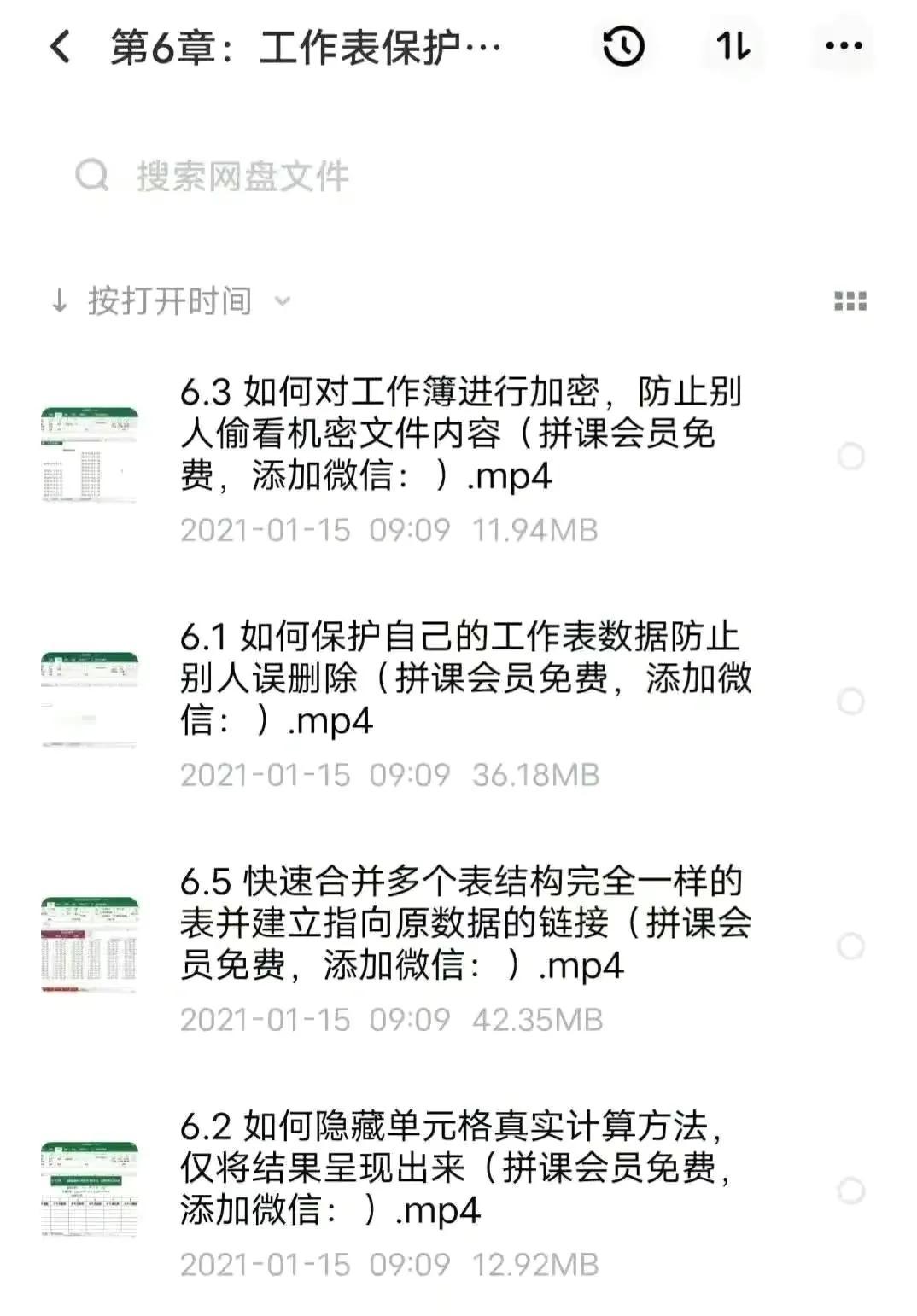The height and width of the screenshot is (1316, 917).
Task: Open the recent history clock icon
Action: (x=623, y=47)
